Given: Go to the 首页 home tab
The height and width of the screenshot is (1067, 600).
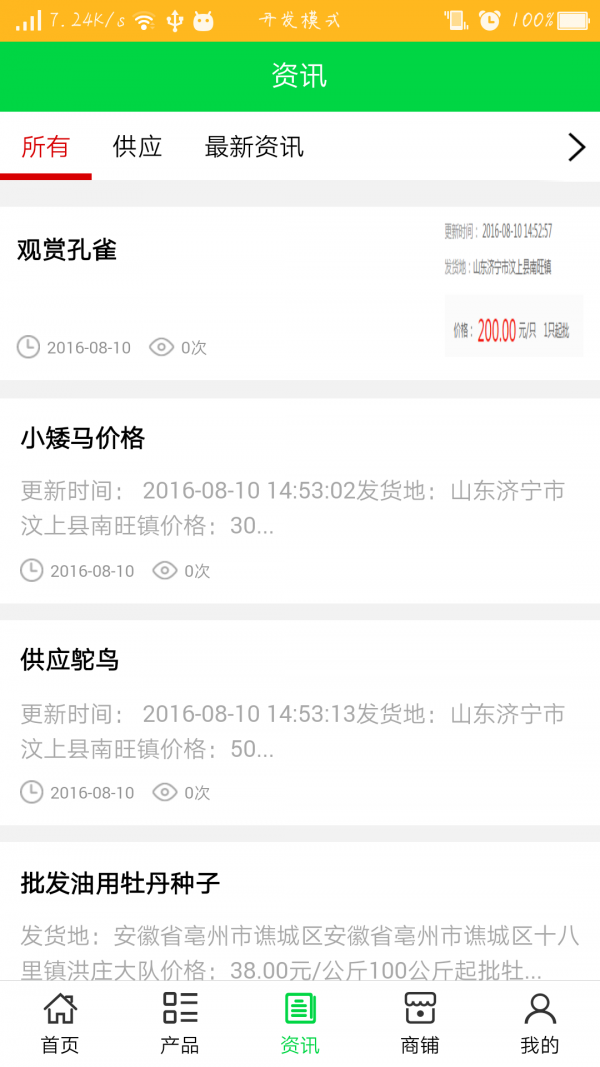Looking at the screenshot, I should click(60, 1023).
